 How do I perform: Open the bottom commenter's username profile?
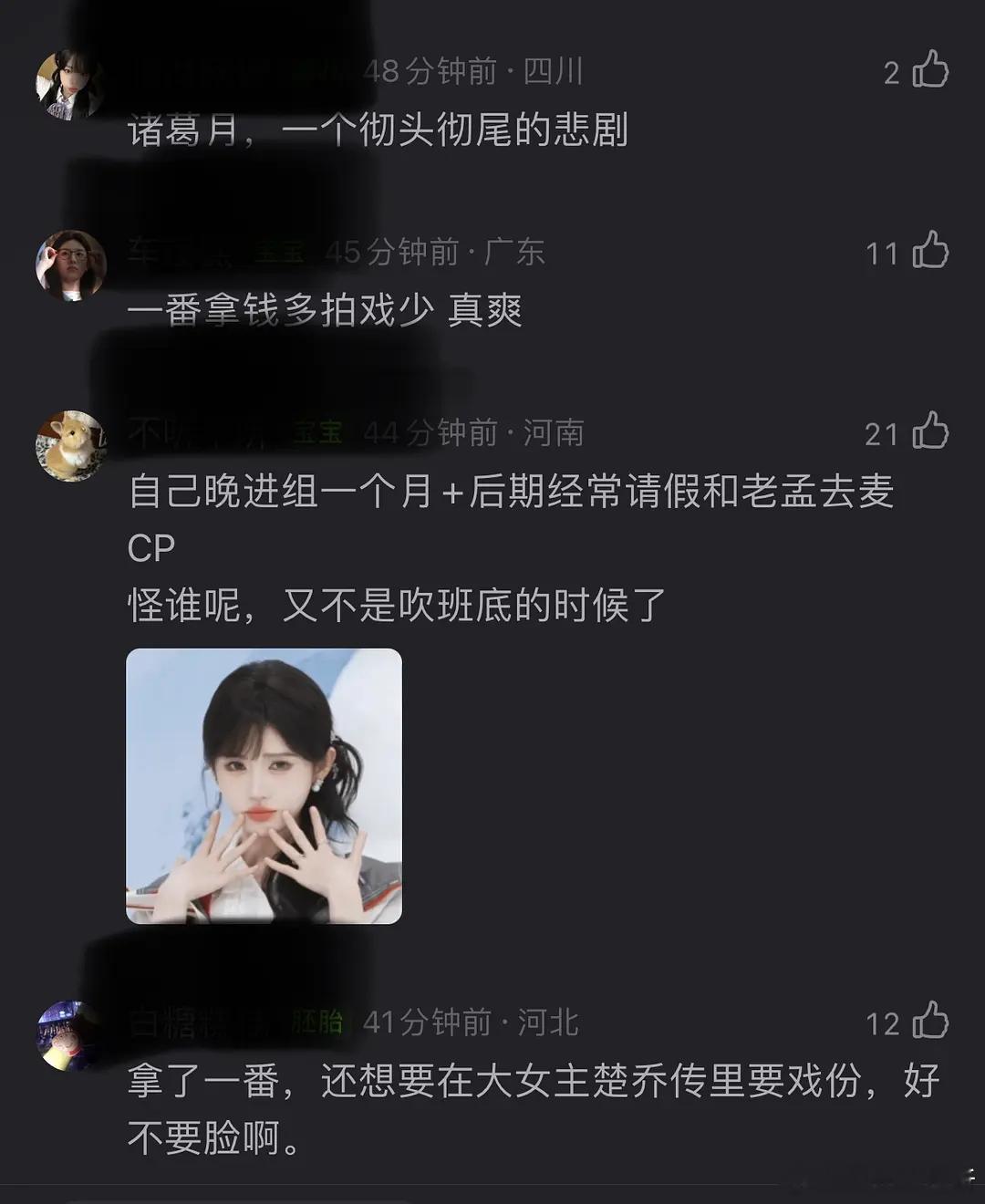182,1025
